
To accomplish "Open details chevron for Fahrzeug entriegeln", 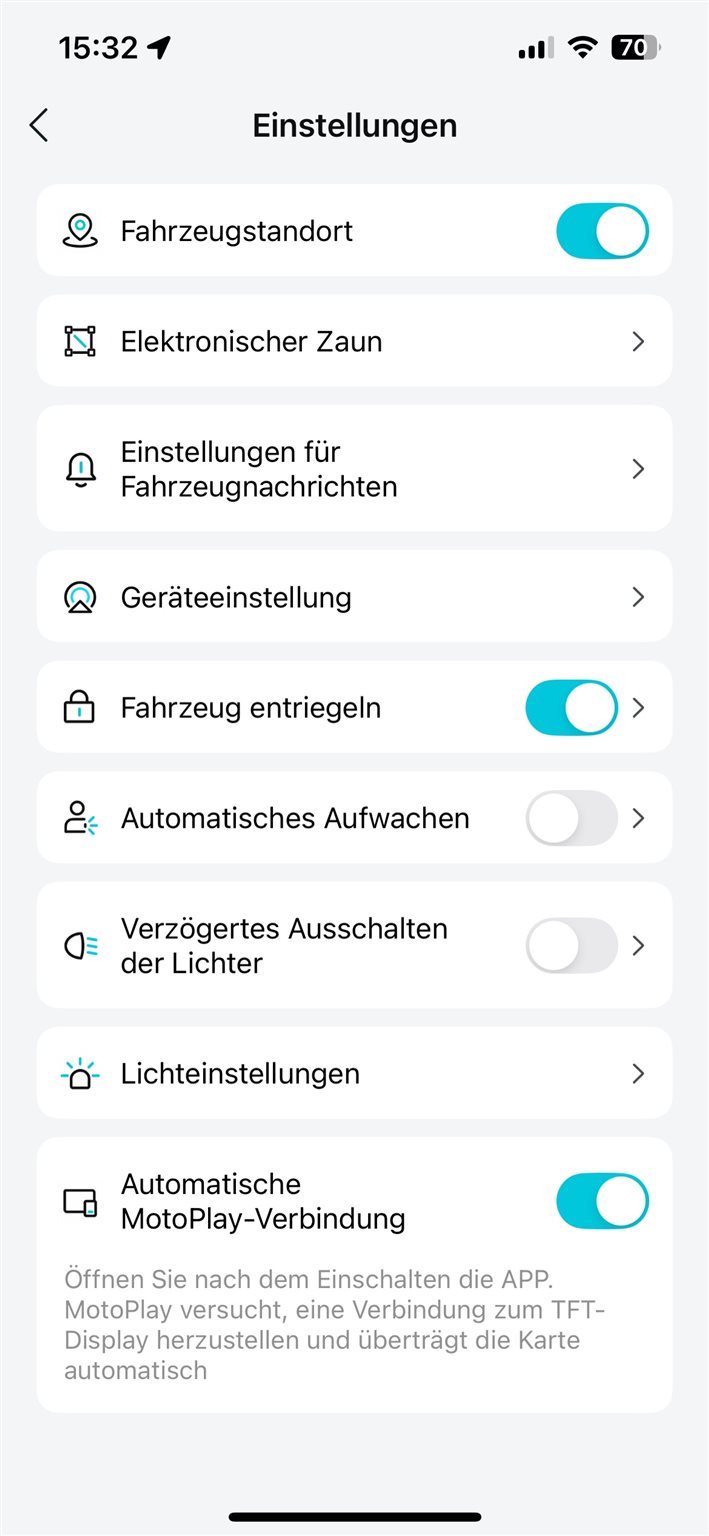I will point(639,708).
